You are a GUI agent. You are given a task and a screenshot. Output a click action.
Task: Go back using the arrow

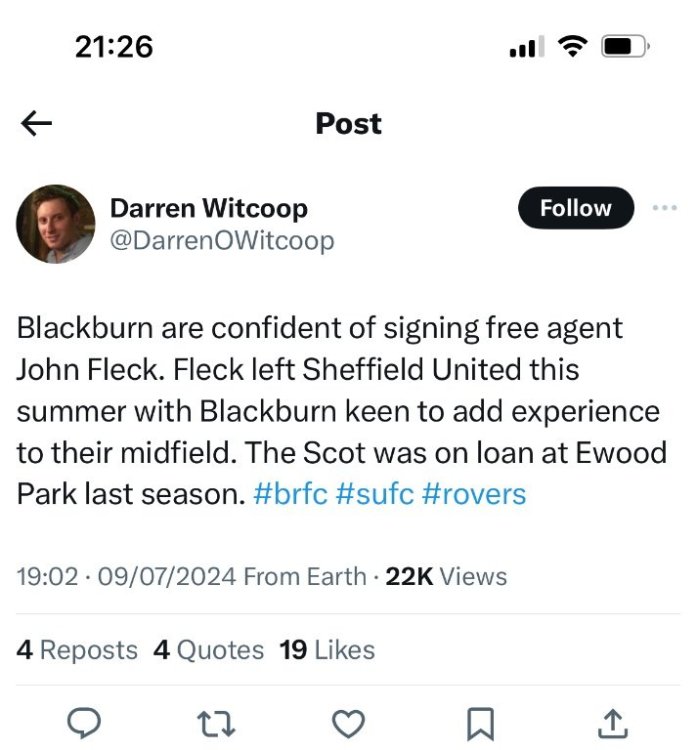(x=37, y=123)
